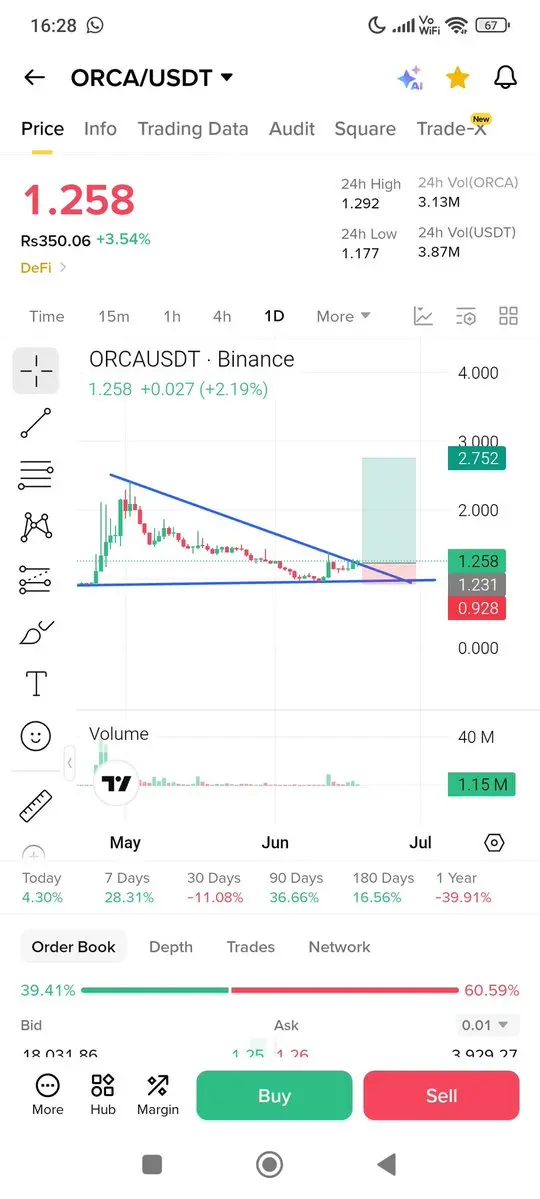
Task: Open the price alert bell
Action: point(506,77)
